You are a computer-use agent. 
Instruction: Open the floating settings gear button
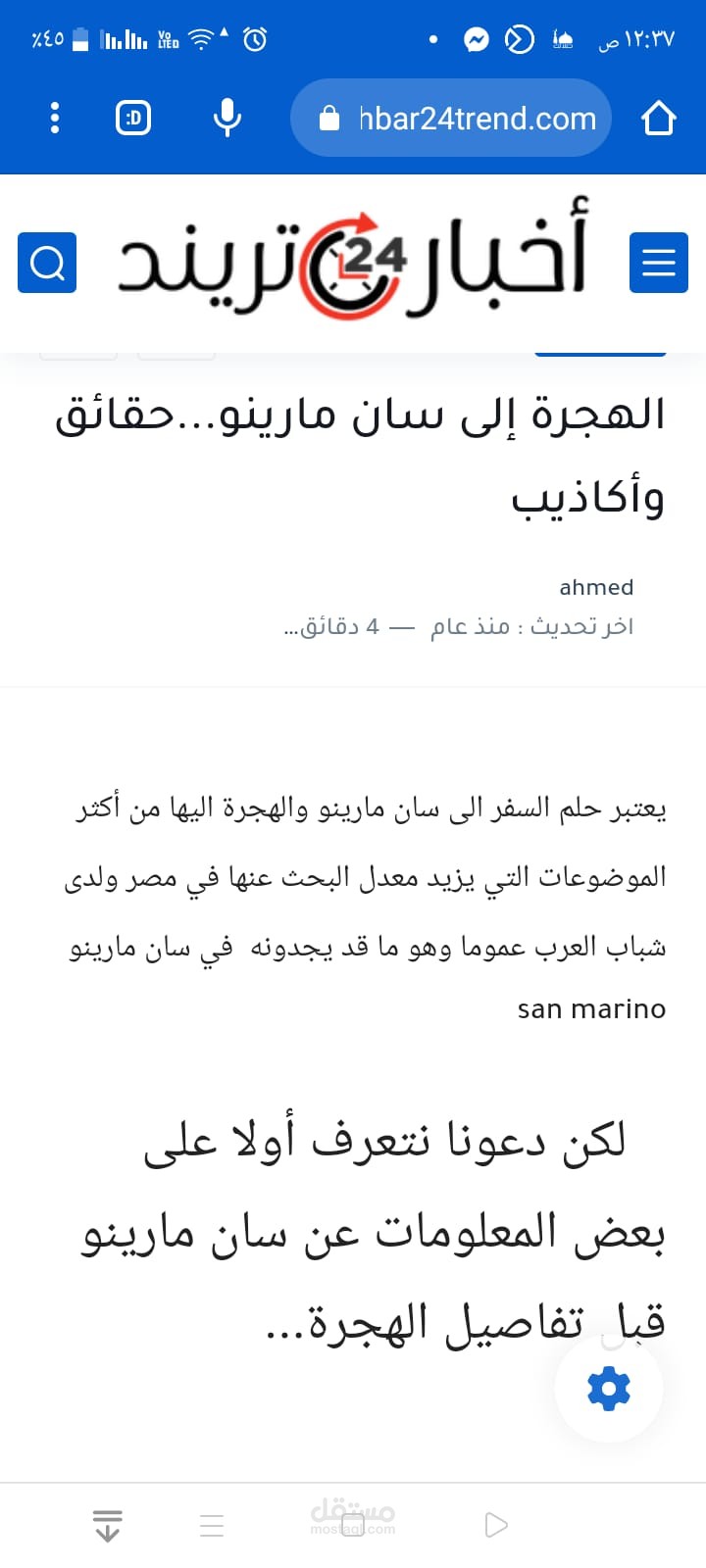(x=609, y=1389)
